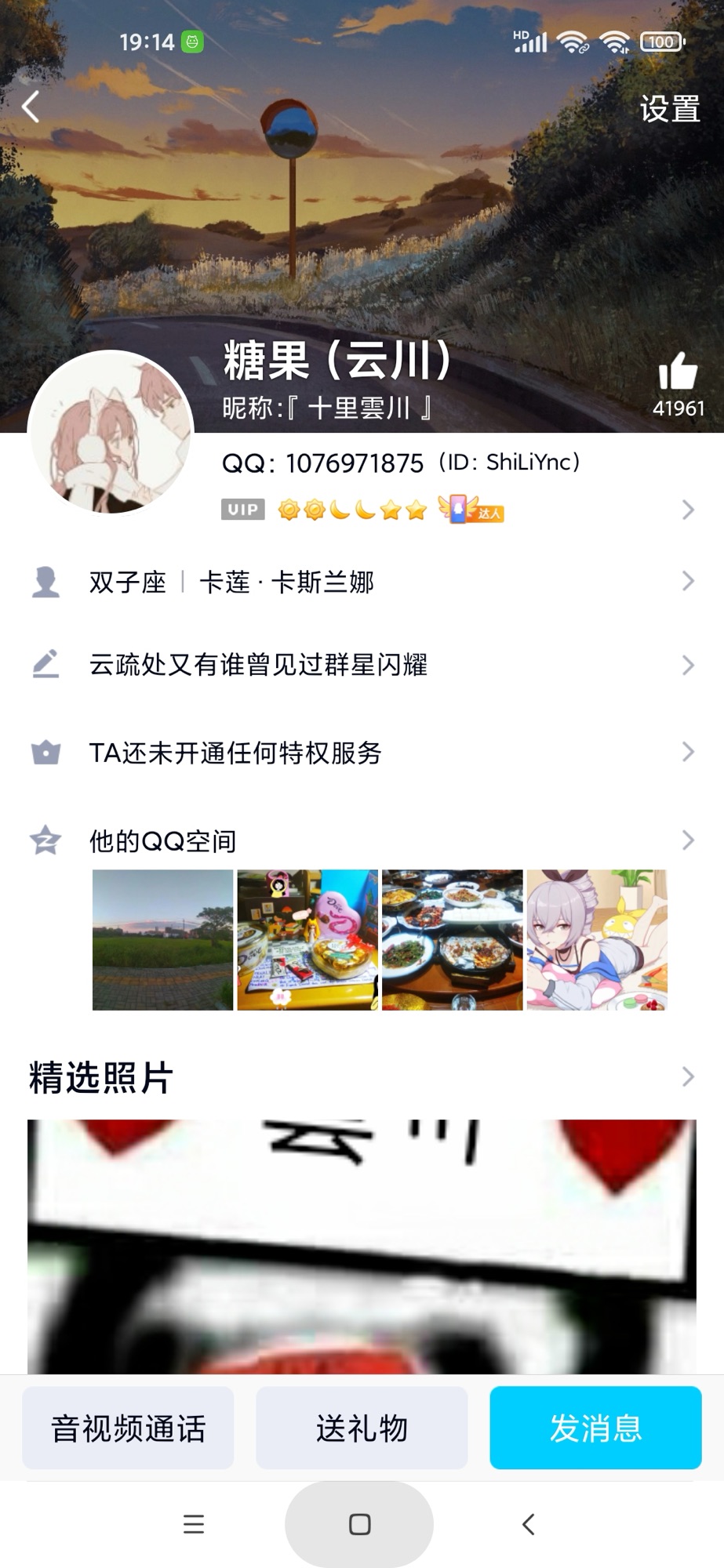Viewport: 724px width, 1568px height.
Task: Open 设置 settings
Action: pyautogui.click(x=669, y=109)
